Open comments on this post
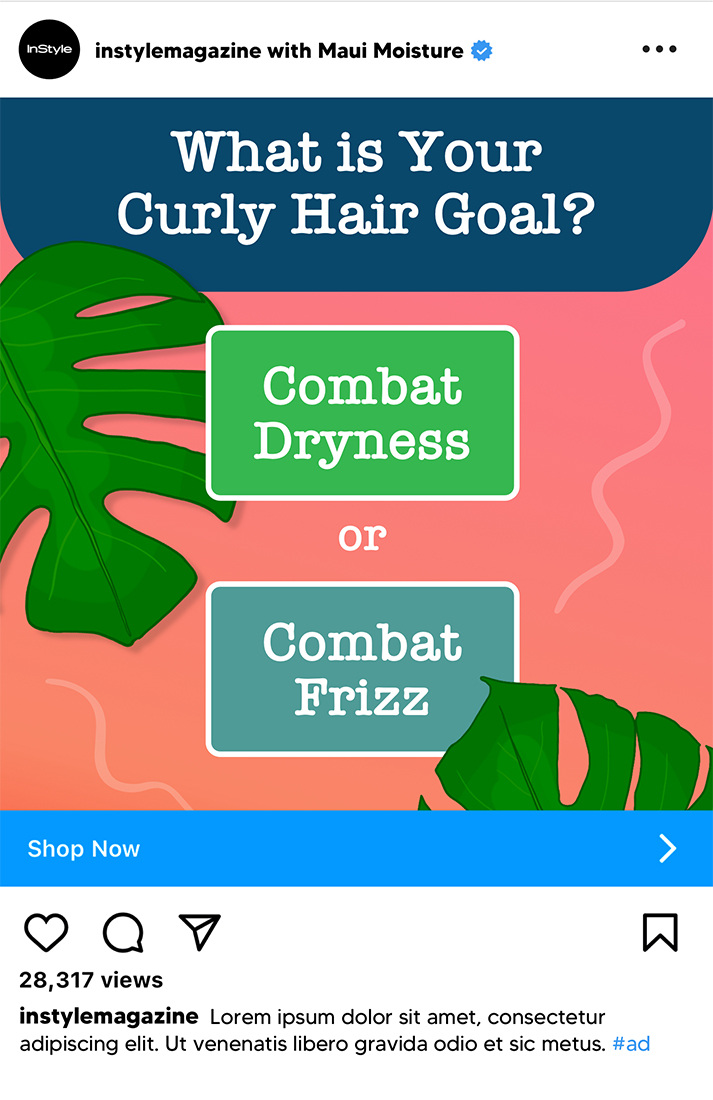 tap(123, 932)
